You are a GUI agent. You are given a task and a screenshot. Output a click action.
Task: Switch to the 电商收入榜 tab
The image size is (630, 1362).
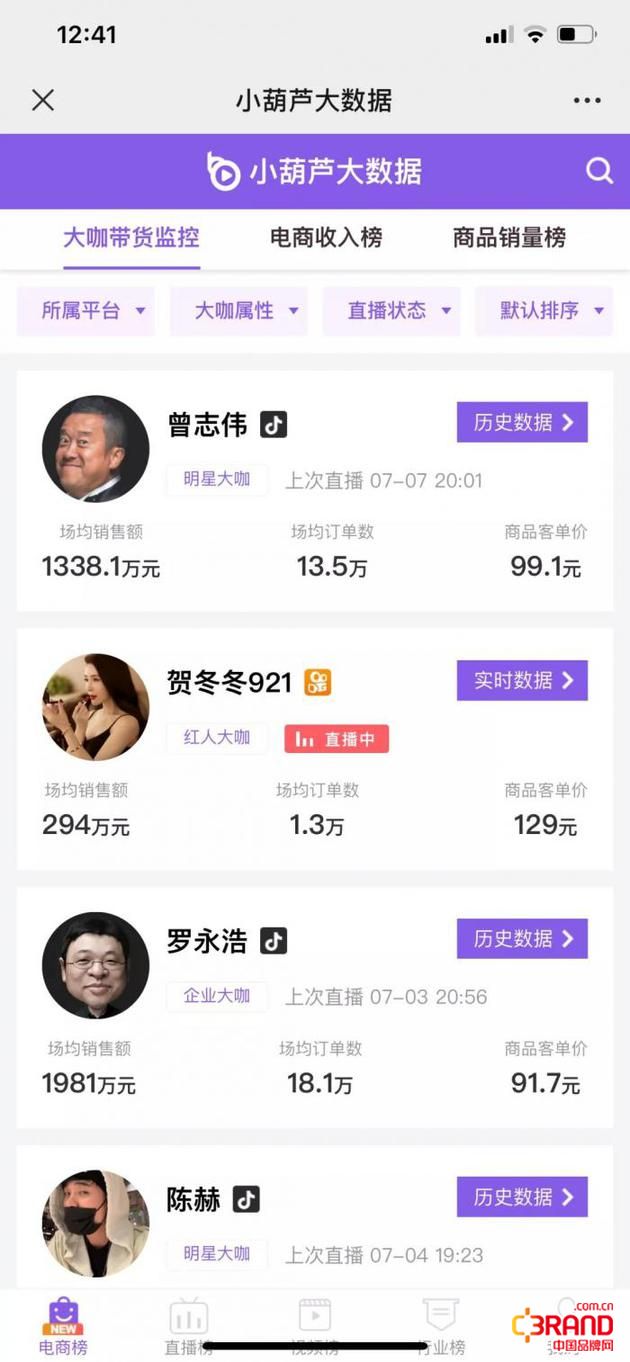click(x=326, y=238)
